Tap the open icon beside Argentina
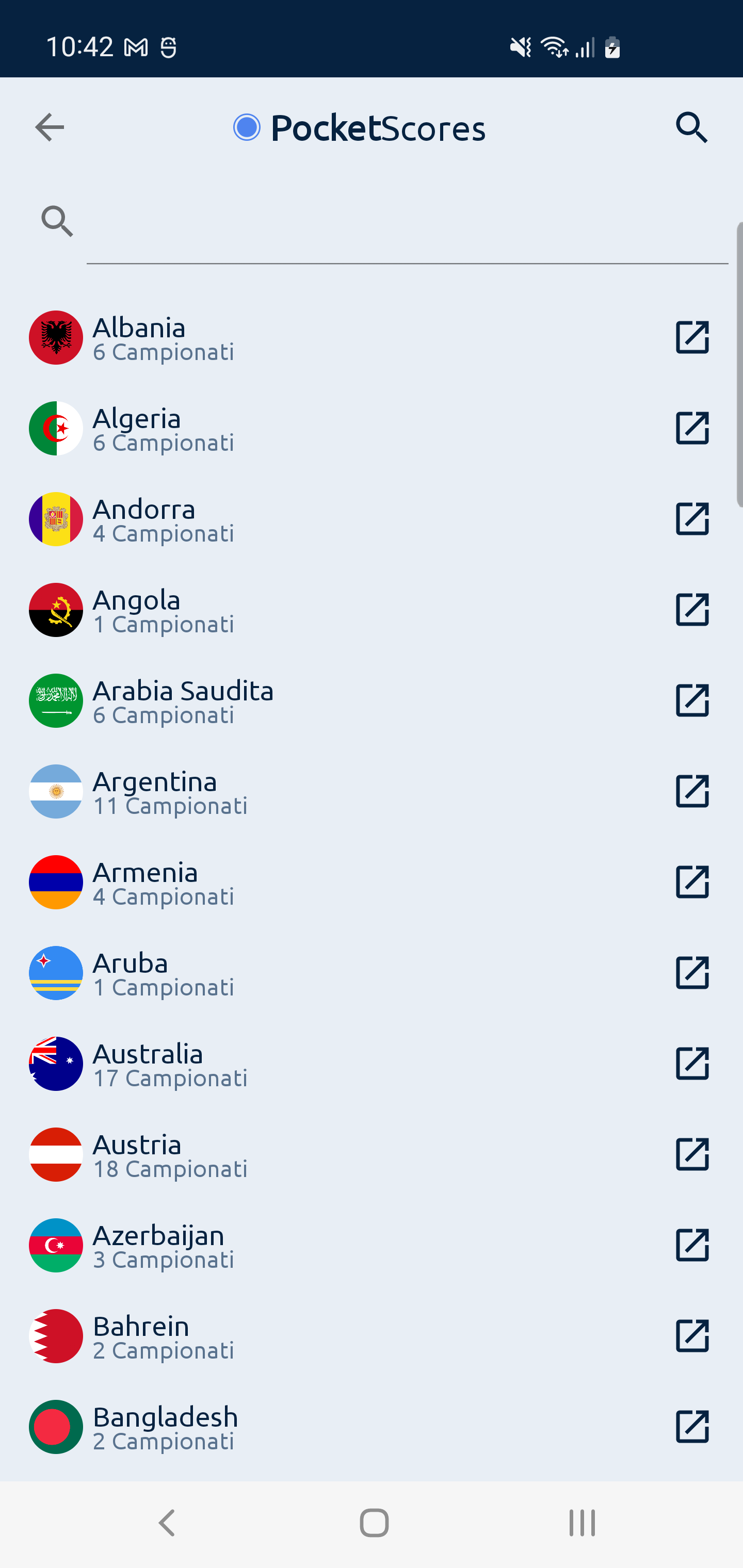Viewport: 743px width, 1568px height. tap(692, 791)
